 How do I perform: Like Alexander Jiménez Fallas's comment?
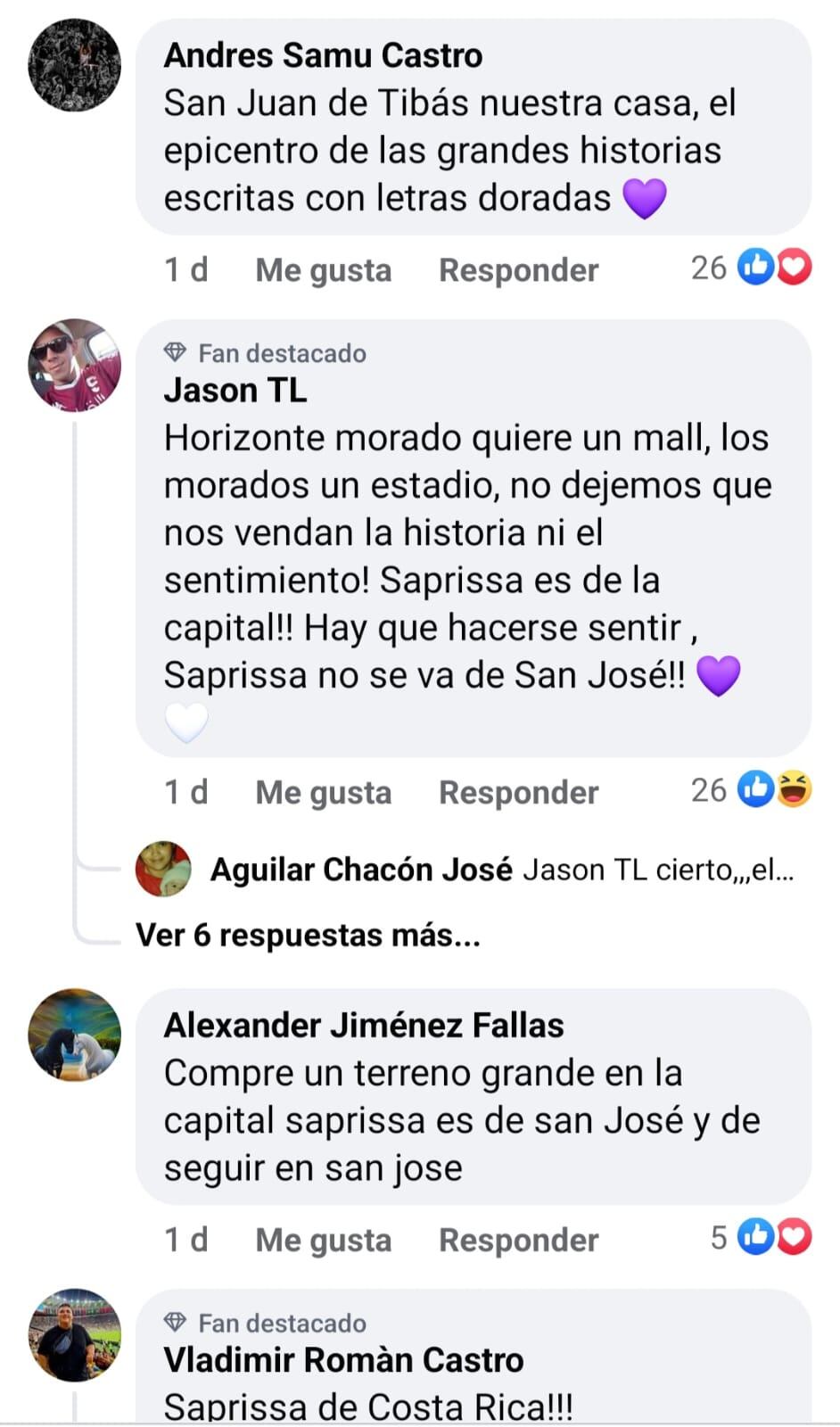click(x=323, y=1240)
